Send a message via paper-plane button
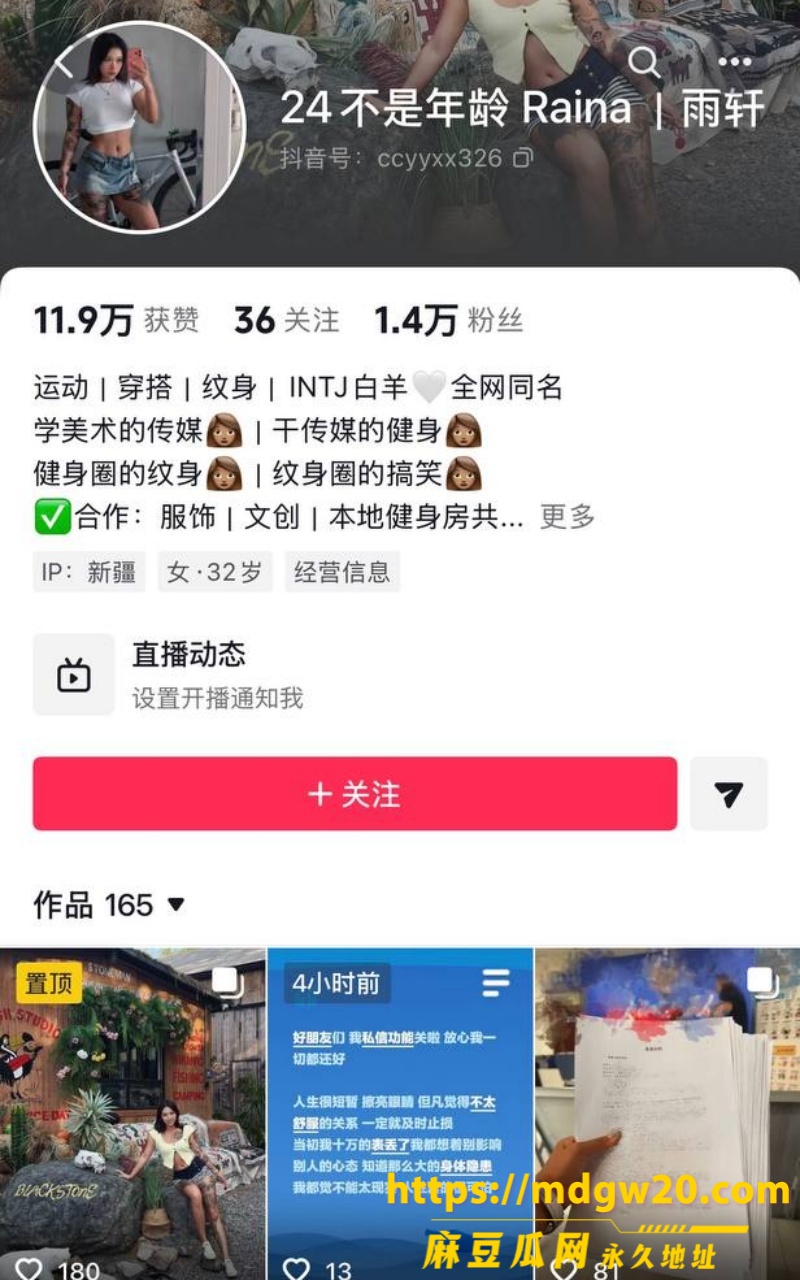800x1280 pixels. coord(729,794)
